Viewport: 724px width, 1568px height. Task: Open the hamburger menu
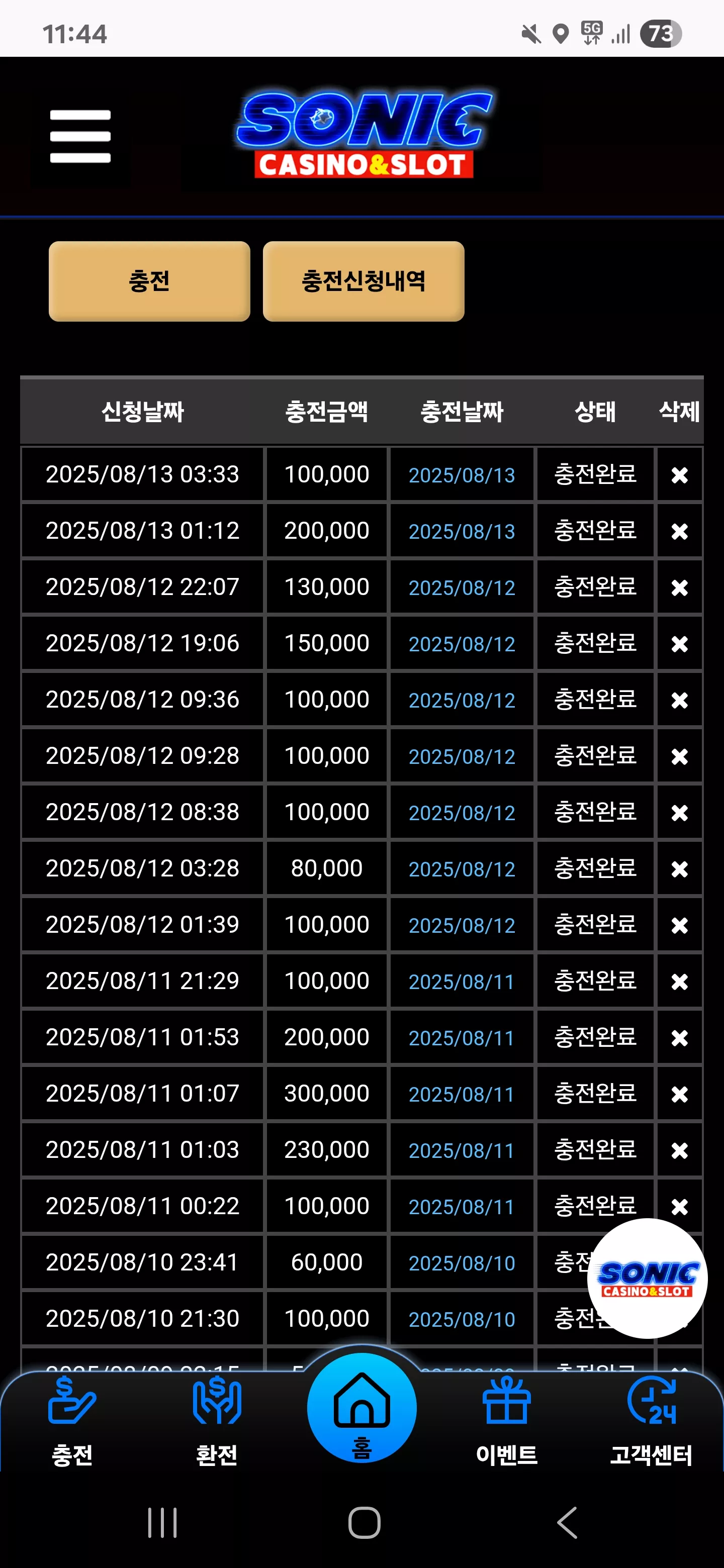coord(80,136)
